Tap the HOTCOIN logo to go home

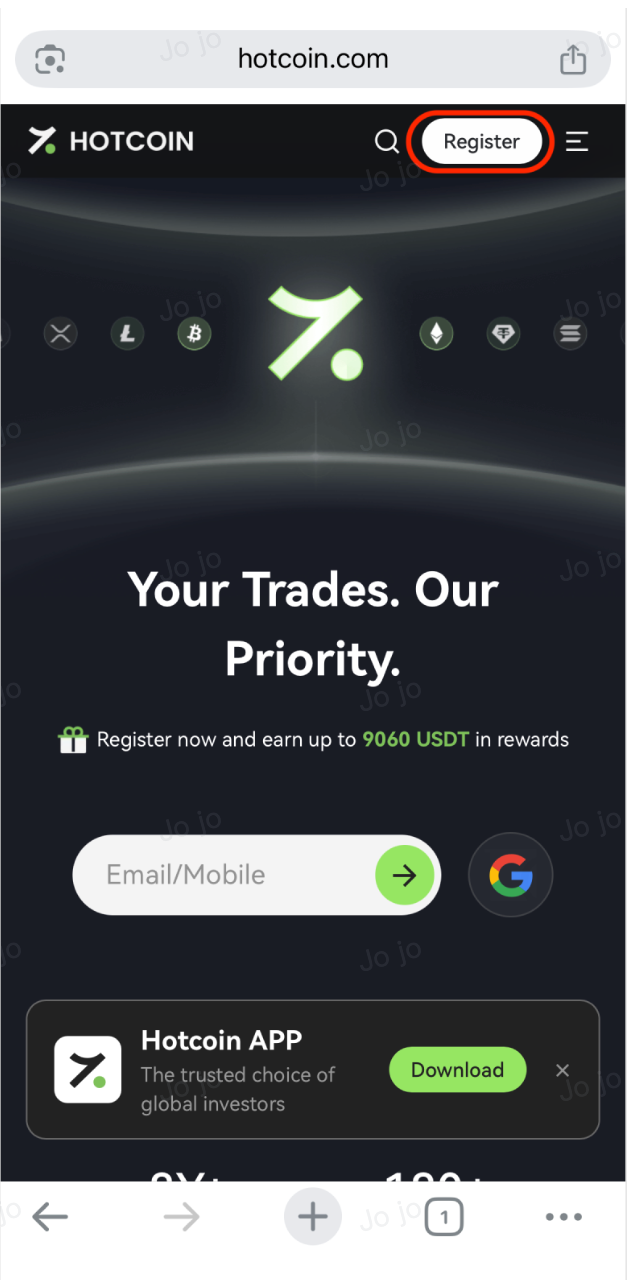(x=111, y=142)
